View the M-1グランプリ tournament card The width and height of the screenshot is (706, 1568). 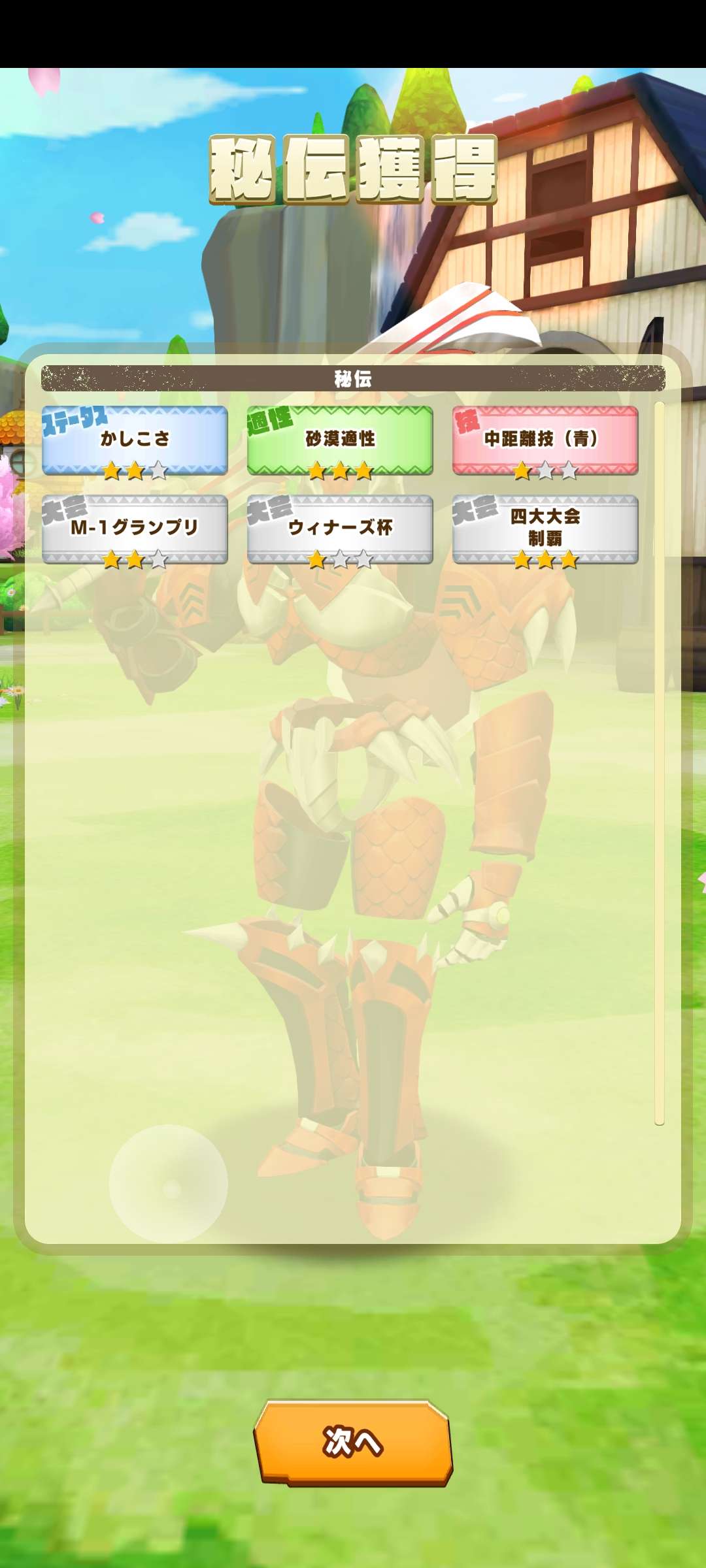[x=135, y=529]
